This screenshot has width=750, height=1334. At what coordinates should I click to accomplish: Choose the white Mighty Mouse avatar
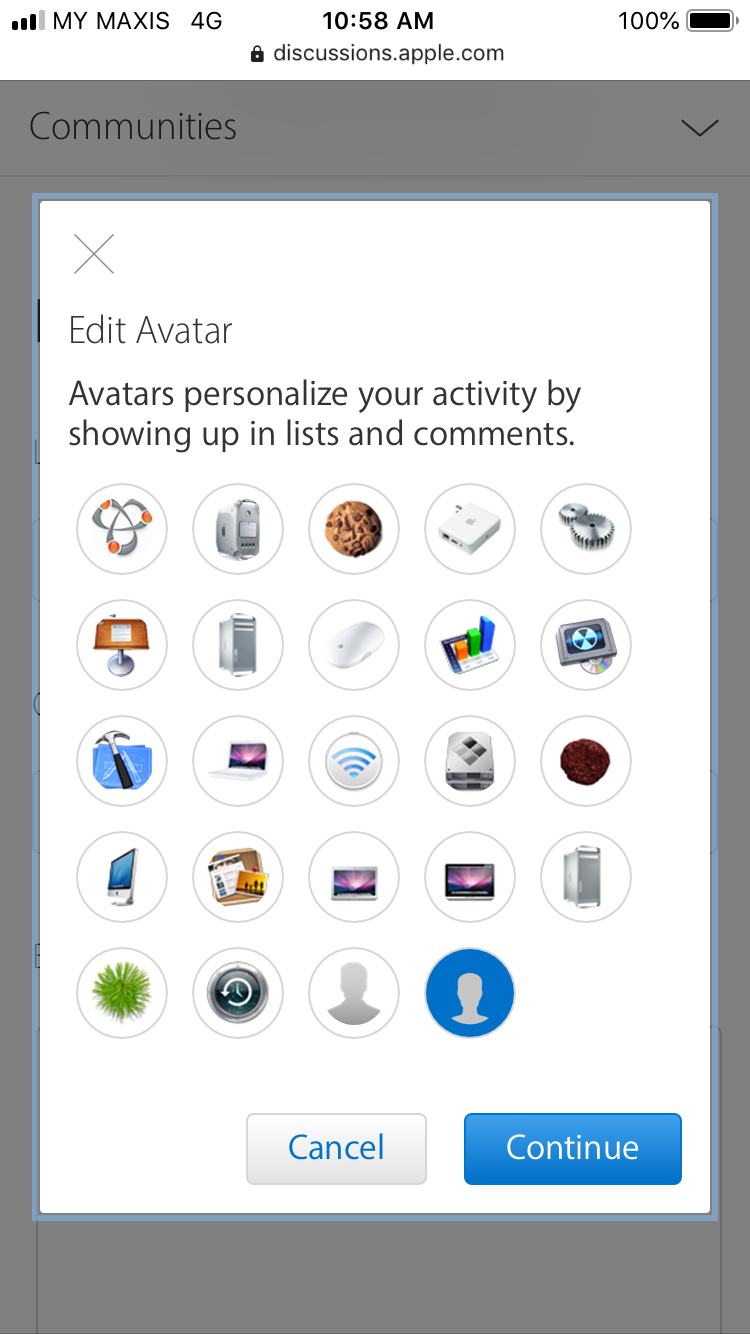(x=354, y=646)
